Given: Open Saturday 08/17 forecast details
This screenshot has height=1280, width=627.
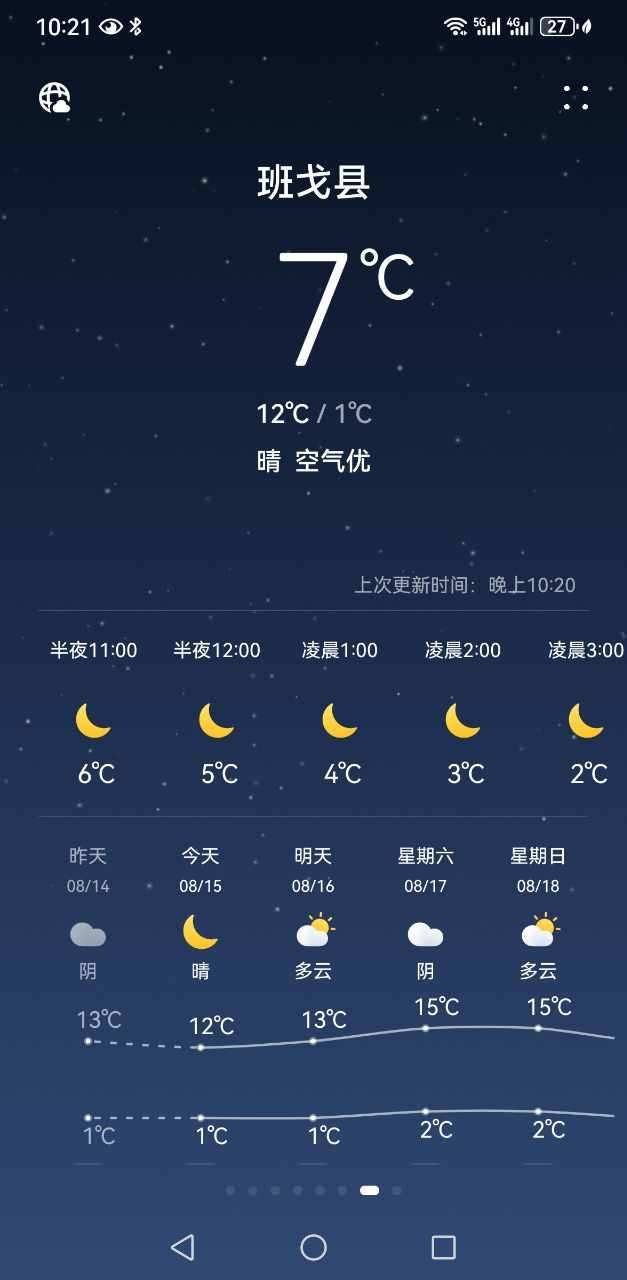Looking at the screenshot, I should click(426, 930).
